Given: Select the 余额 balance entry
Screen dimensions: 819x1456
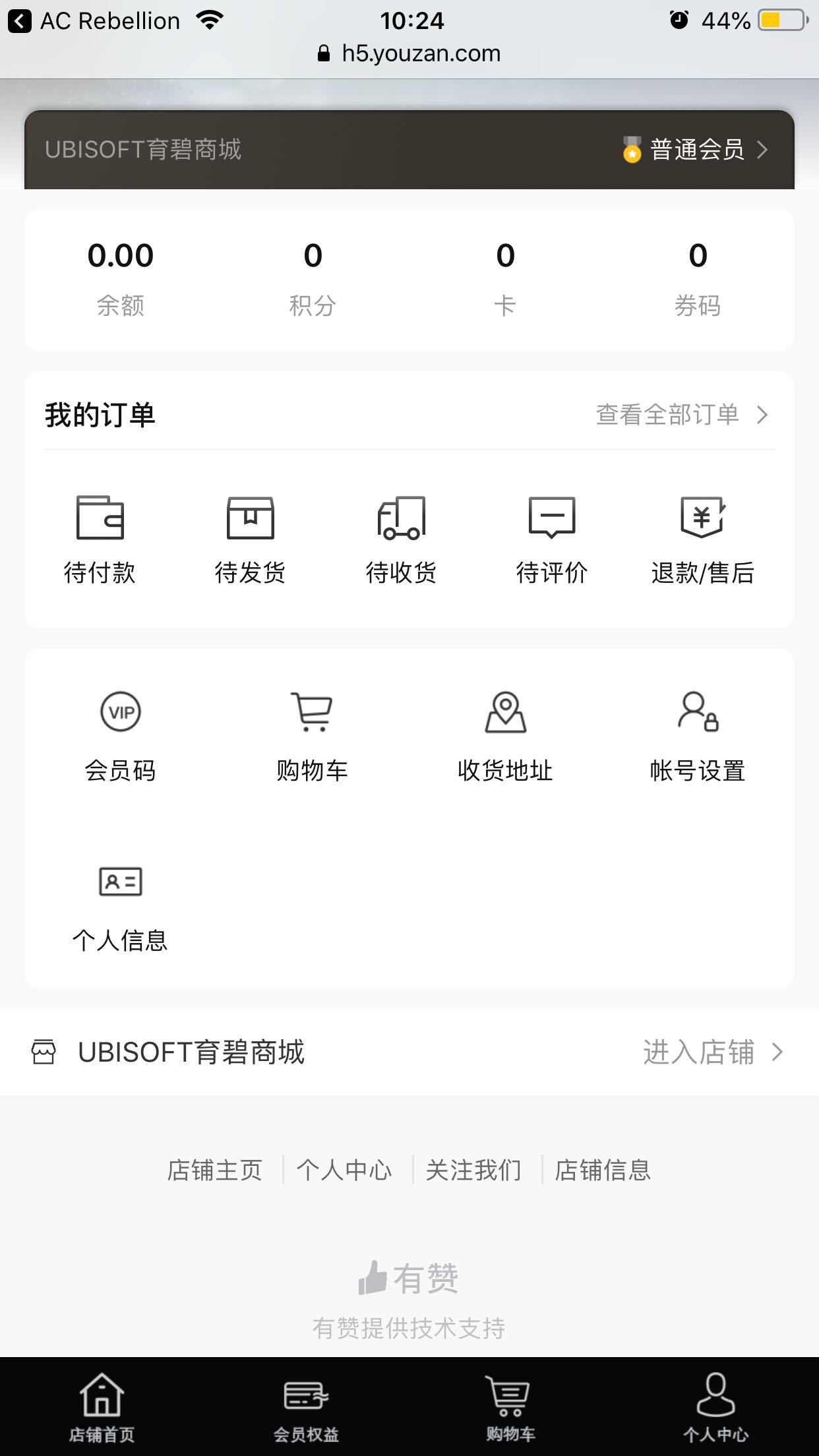Looking at the screenshot, I should coord(121,278).
